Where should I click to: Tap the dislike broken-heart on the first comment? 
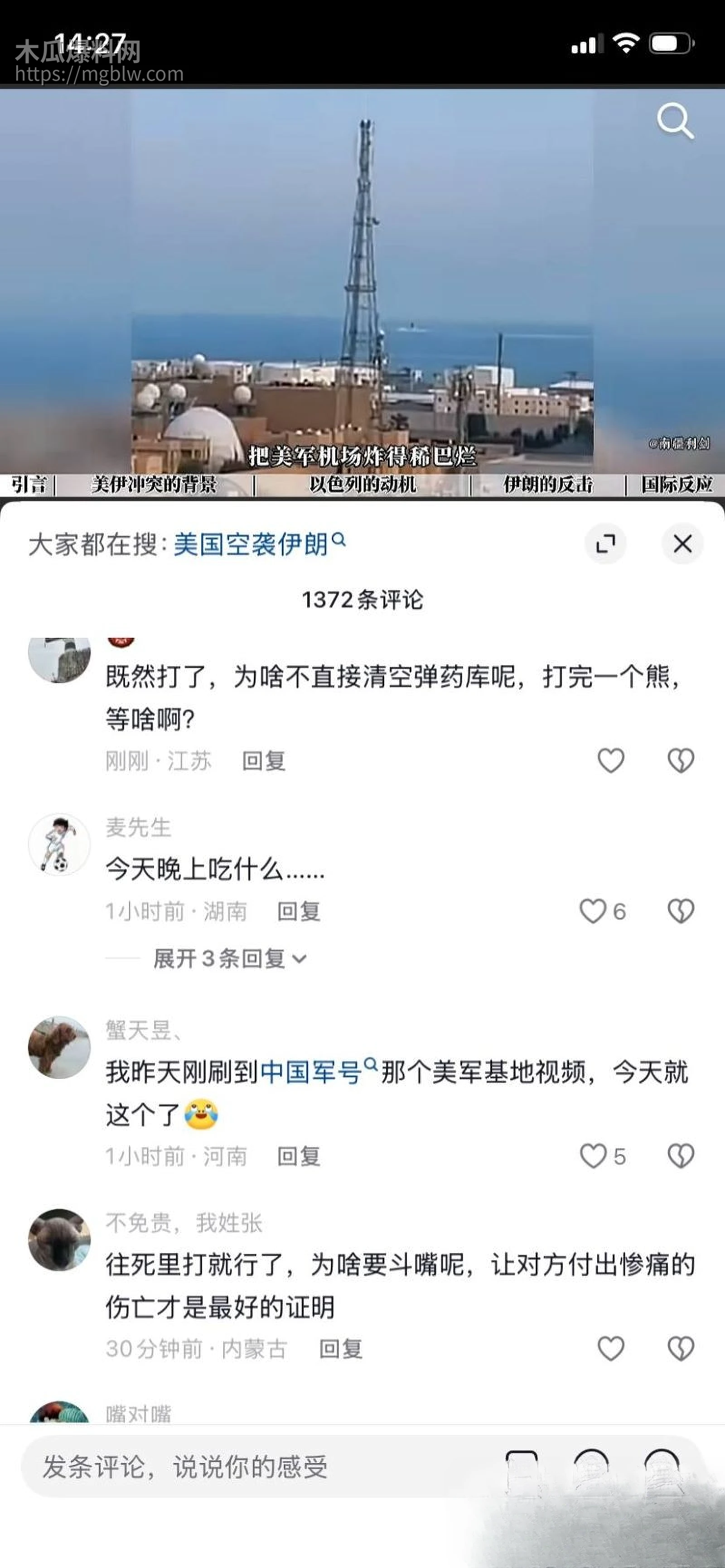[x=681, y=760]
